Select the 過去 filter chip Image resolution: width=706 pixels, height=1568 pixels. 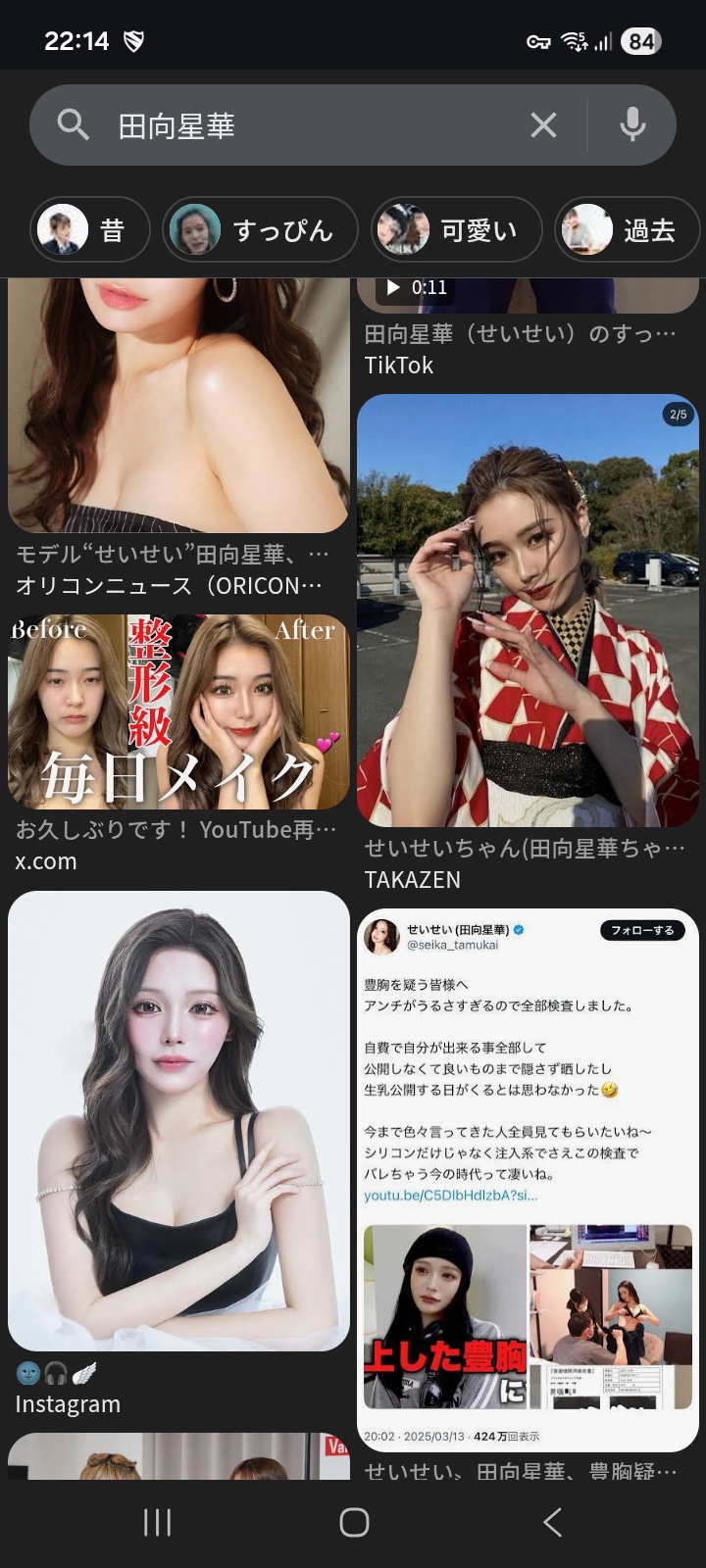(x=628, y=230)
